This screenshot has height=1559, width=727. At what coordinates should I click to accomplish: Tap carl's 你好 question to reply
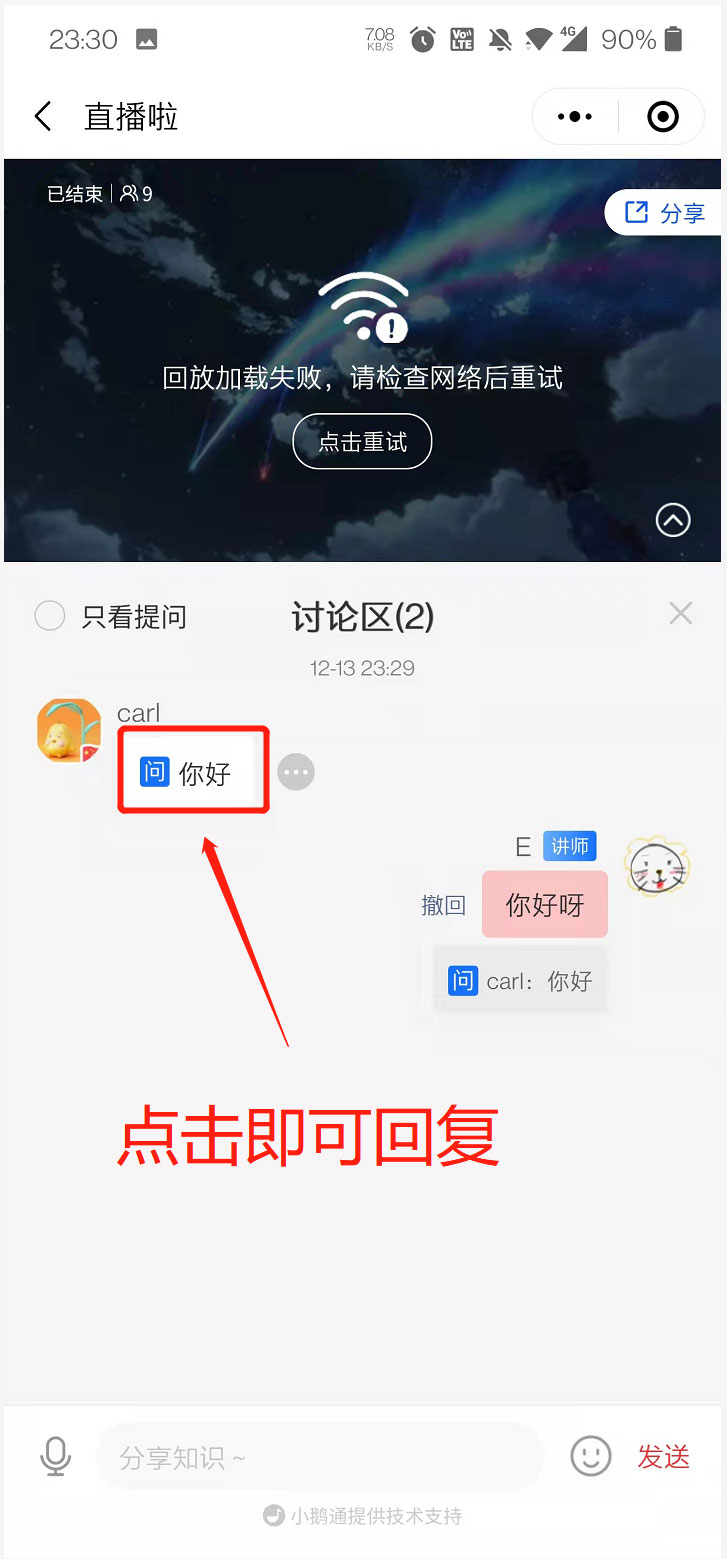pos(194,771)
